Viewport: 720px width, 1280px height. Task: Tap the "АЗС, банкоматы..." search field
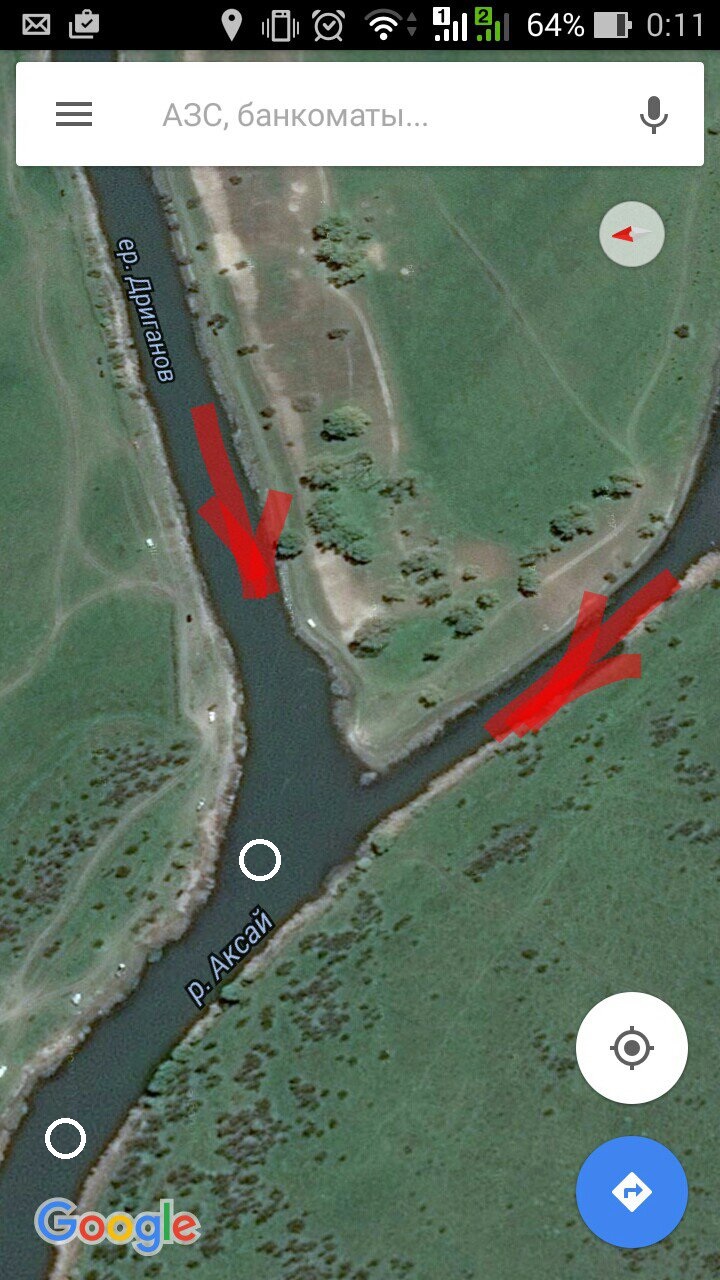pos(360,116)
